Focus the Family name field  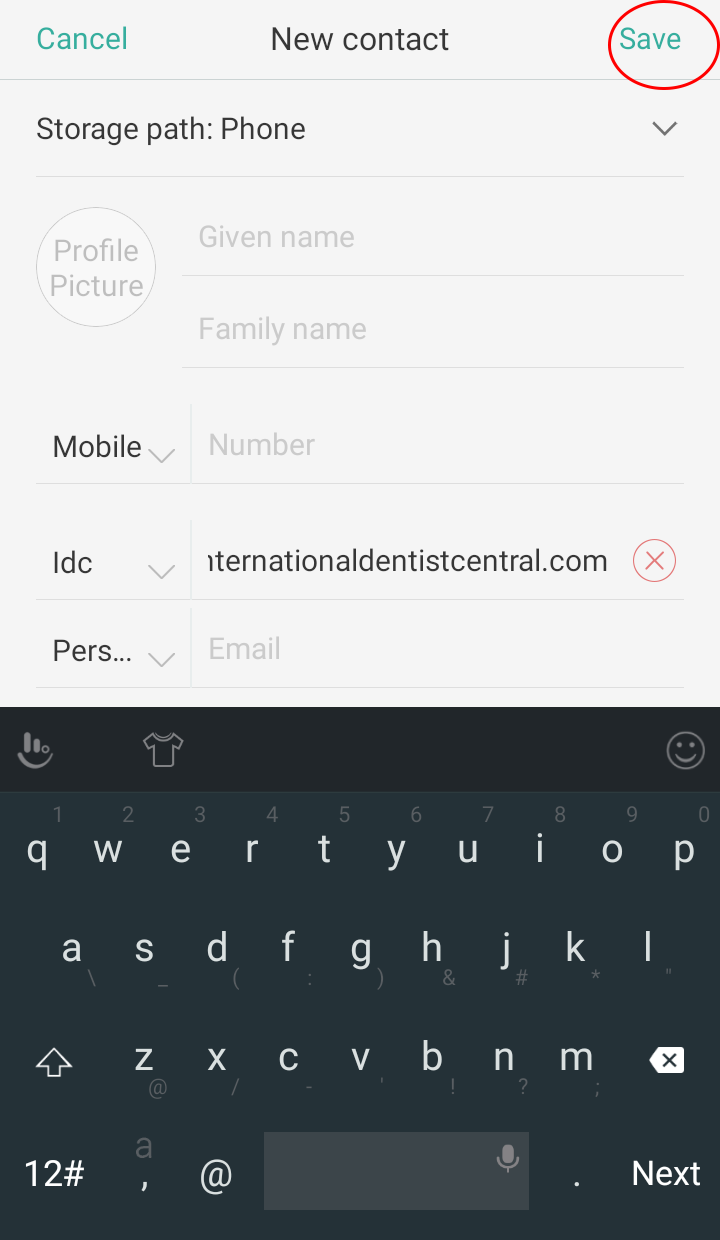click(433, 329)
